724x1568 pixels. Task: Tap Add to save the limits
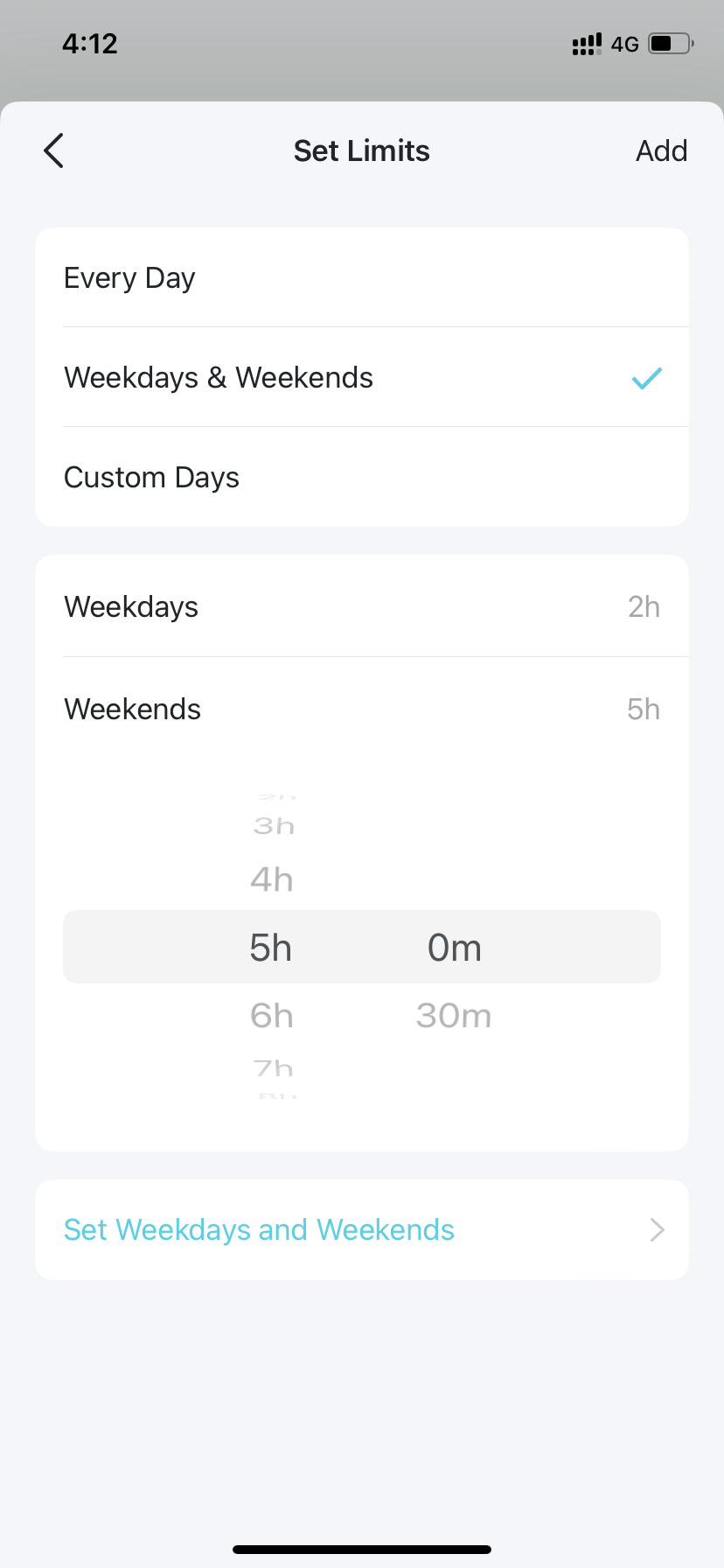[661, 150]
